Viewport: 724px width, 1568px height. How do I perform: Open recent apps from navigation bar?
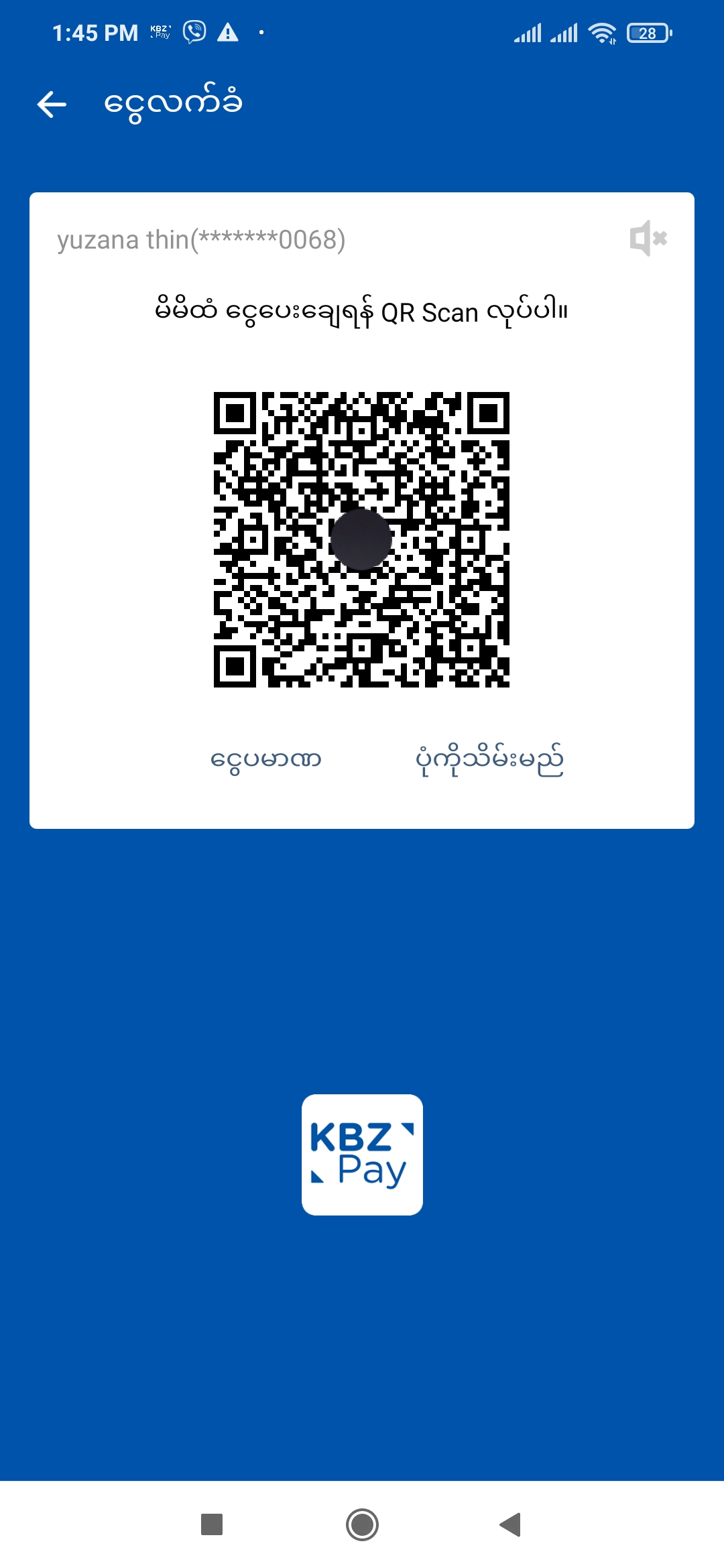coord(212,1524)
